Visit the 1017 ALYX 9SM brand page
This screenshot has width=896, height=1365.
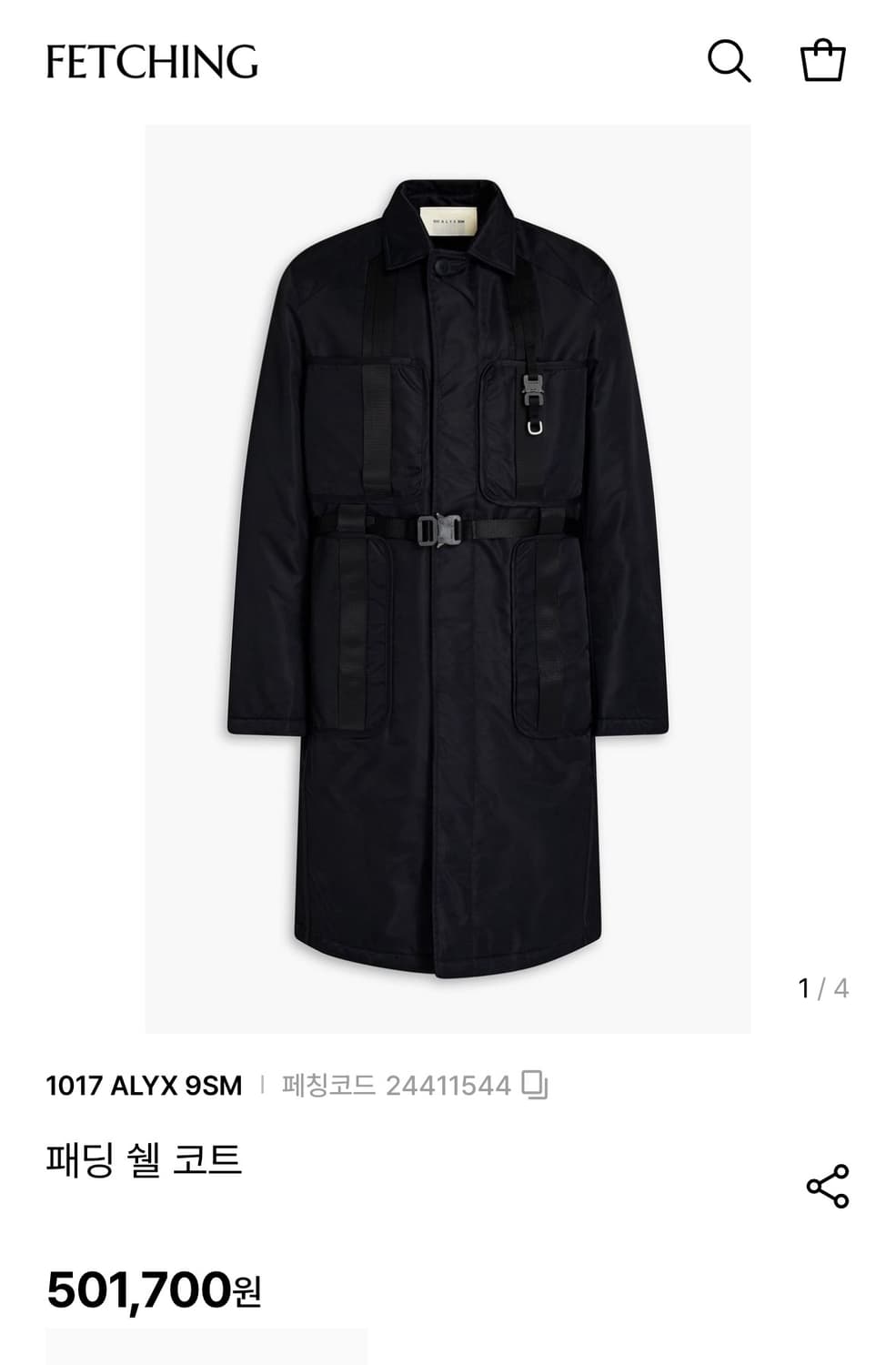tap(145, 1083)
